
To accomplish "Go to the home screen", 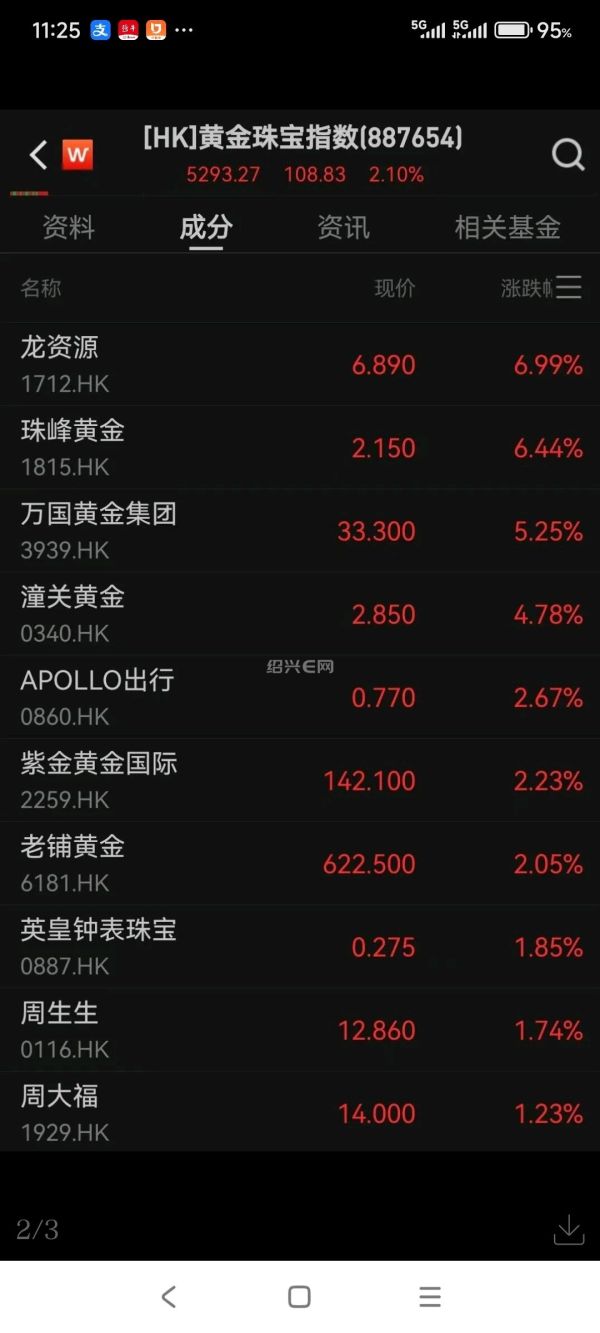I will pos(299,1297).
